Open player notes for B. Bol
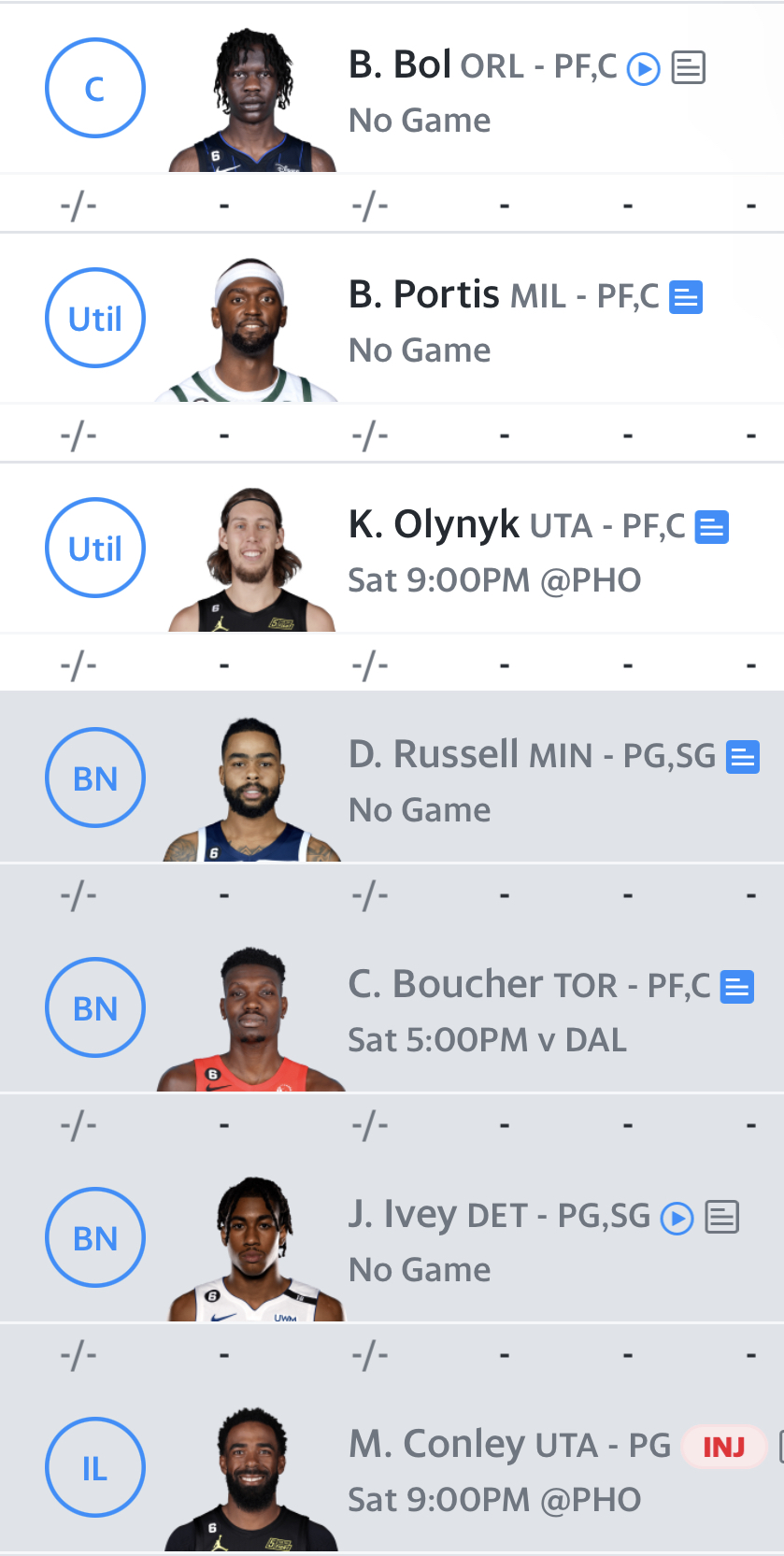 pyautogui.click(x=689, y=67)
